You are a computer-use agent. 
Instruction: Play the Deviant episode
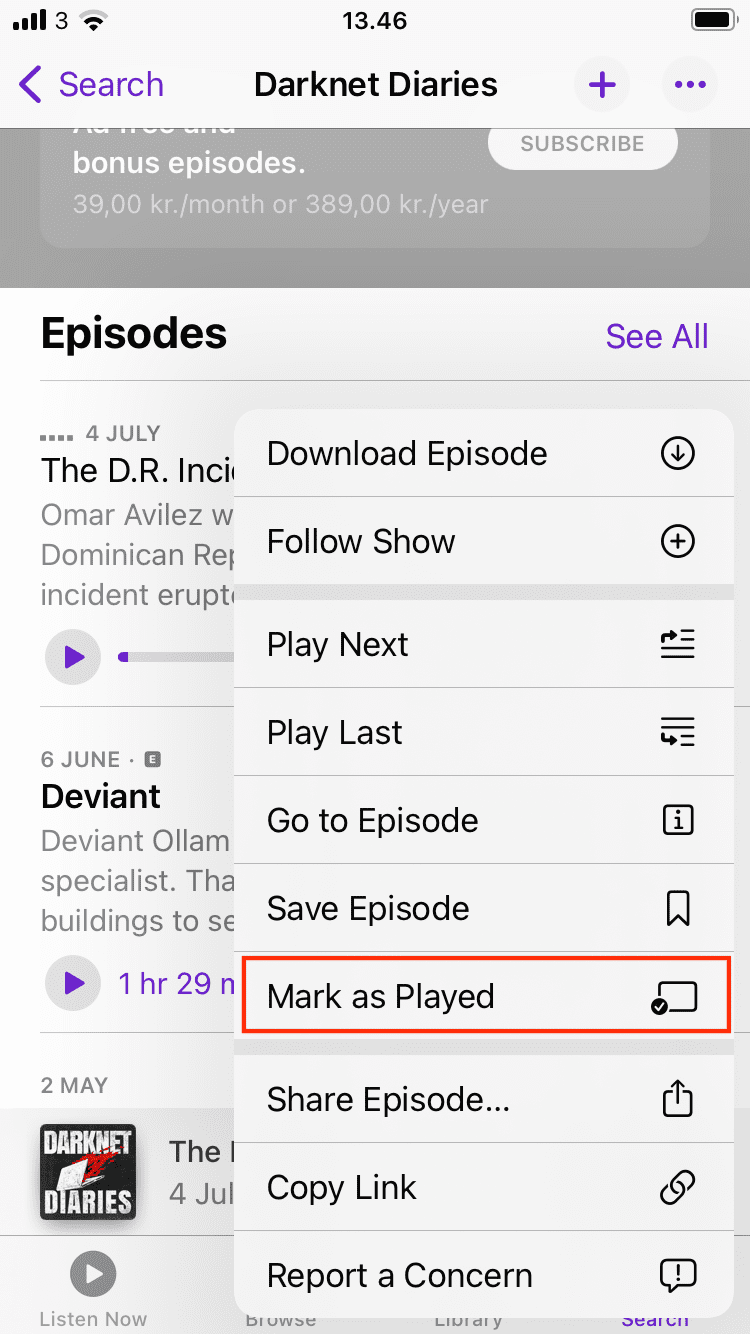(x=73, y=983)
